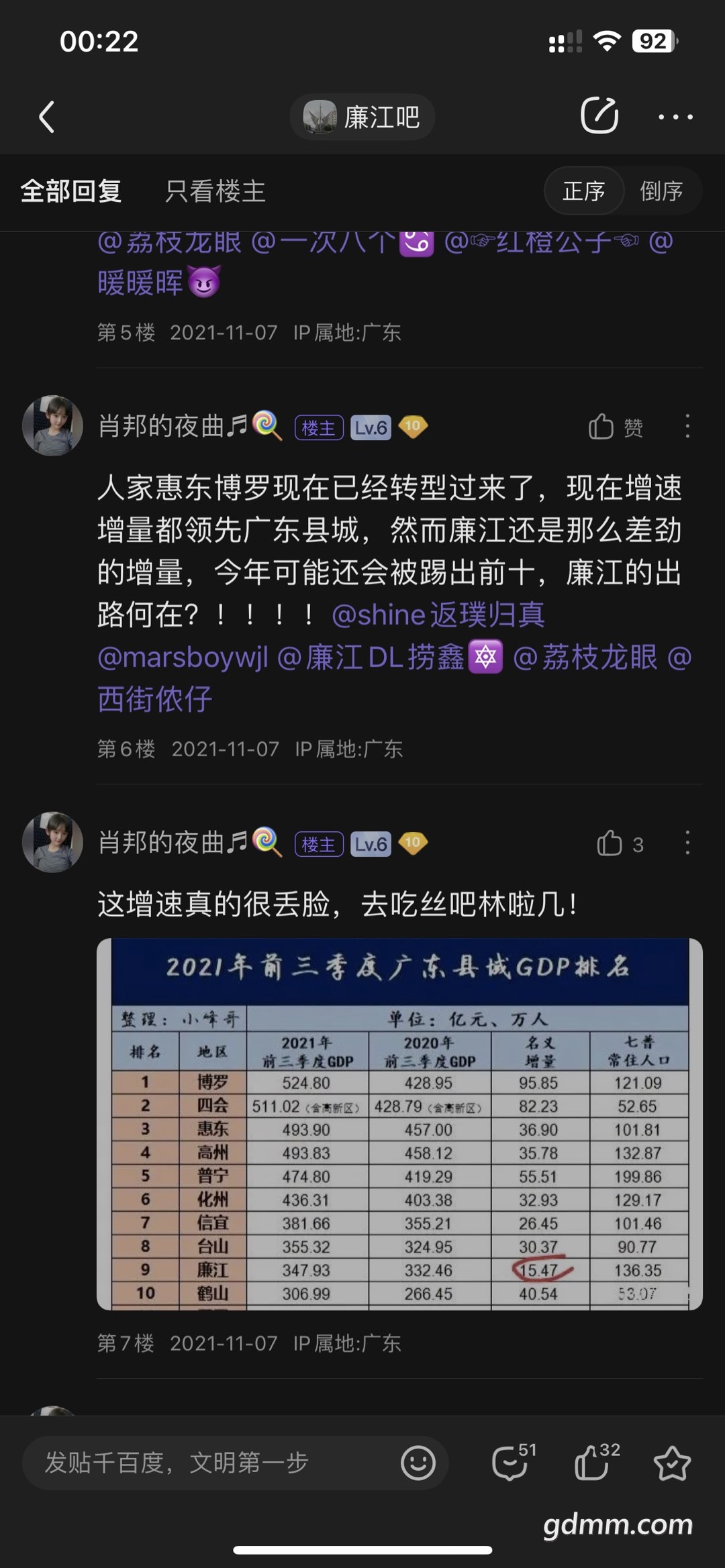Image resolution: width=725 pixels, height=1568 pixels.
Task: Go back using the top-left arrow
Action: (46, 117)
